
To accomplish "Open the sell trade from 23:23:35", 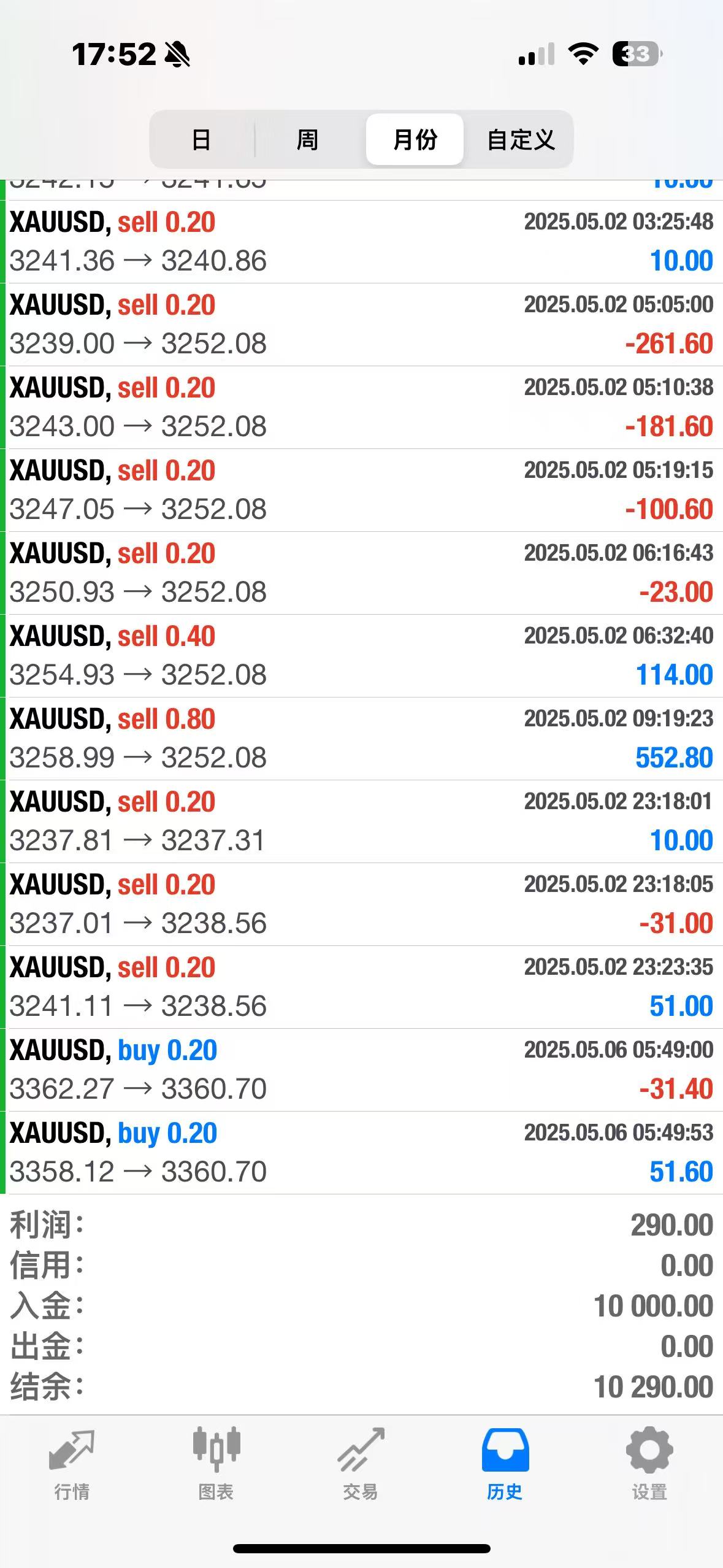I will pos(361,987).
